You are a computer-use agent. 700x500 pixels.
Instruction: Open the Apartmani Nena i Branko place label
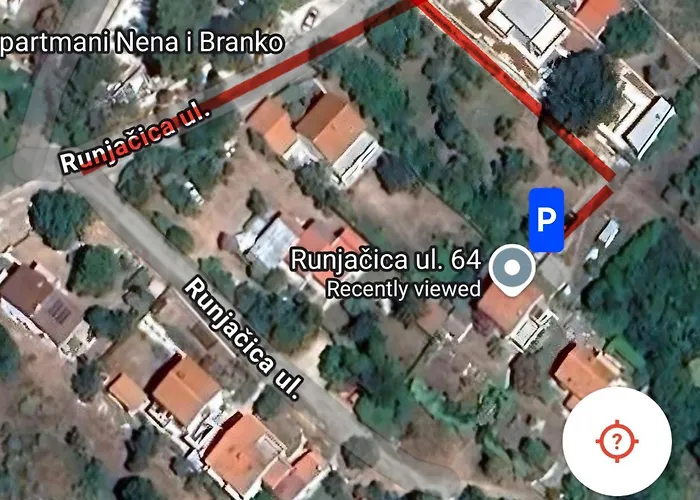[x=140, y=43]
